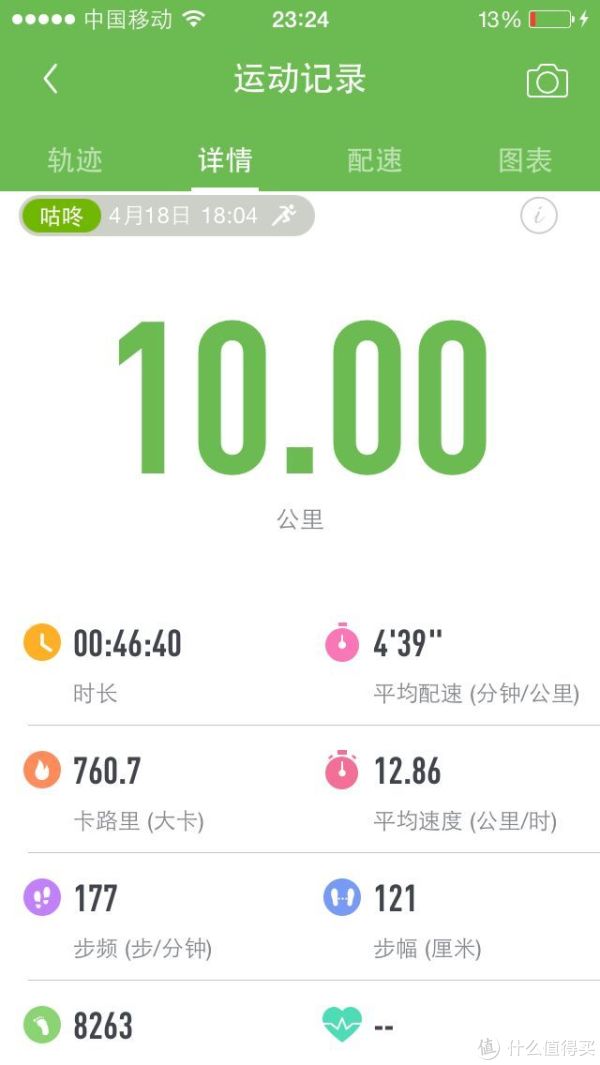Open the camera to take a photo
Image resolution: width=600 pixels, height=1065 pixels.
point(547,82)
